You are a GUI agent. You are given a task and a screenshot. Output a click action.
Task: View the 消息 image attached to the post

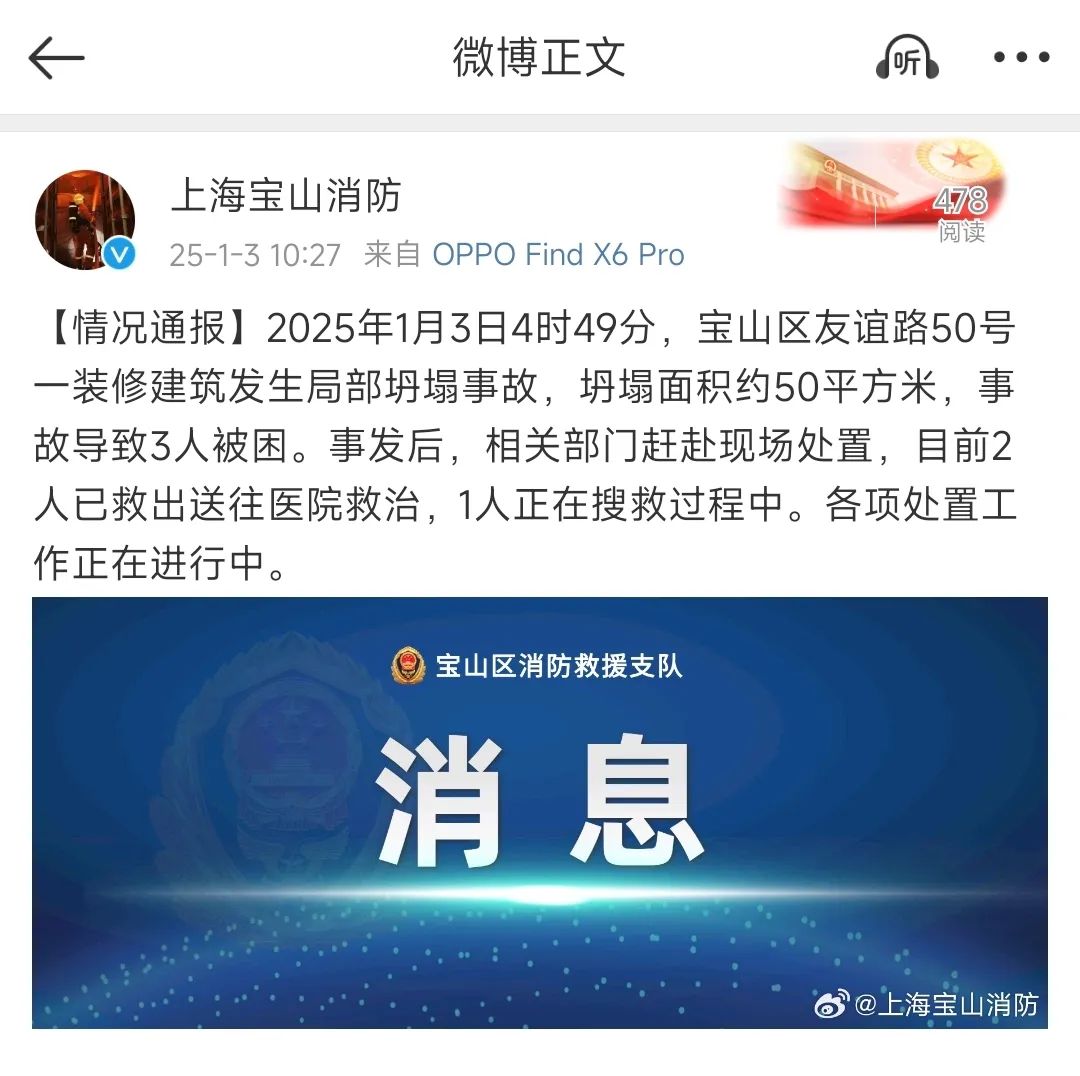coord(540,812)
